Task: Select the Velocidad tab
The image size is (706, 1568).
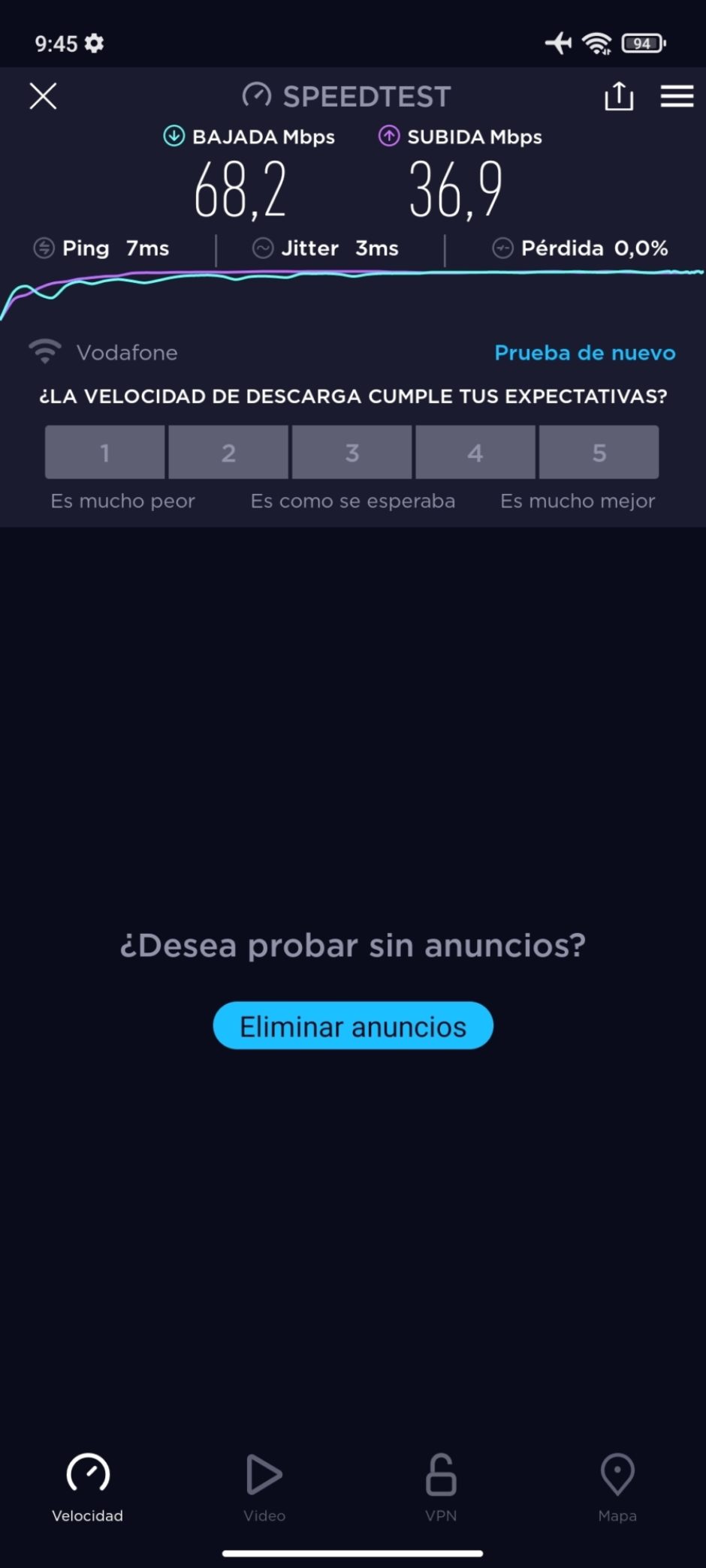Action: click(x=88, y=1488)
